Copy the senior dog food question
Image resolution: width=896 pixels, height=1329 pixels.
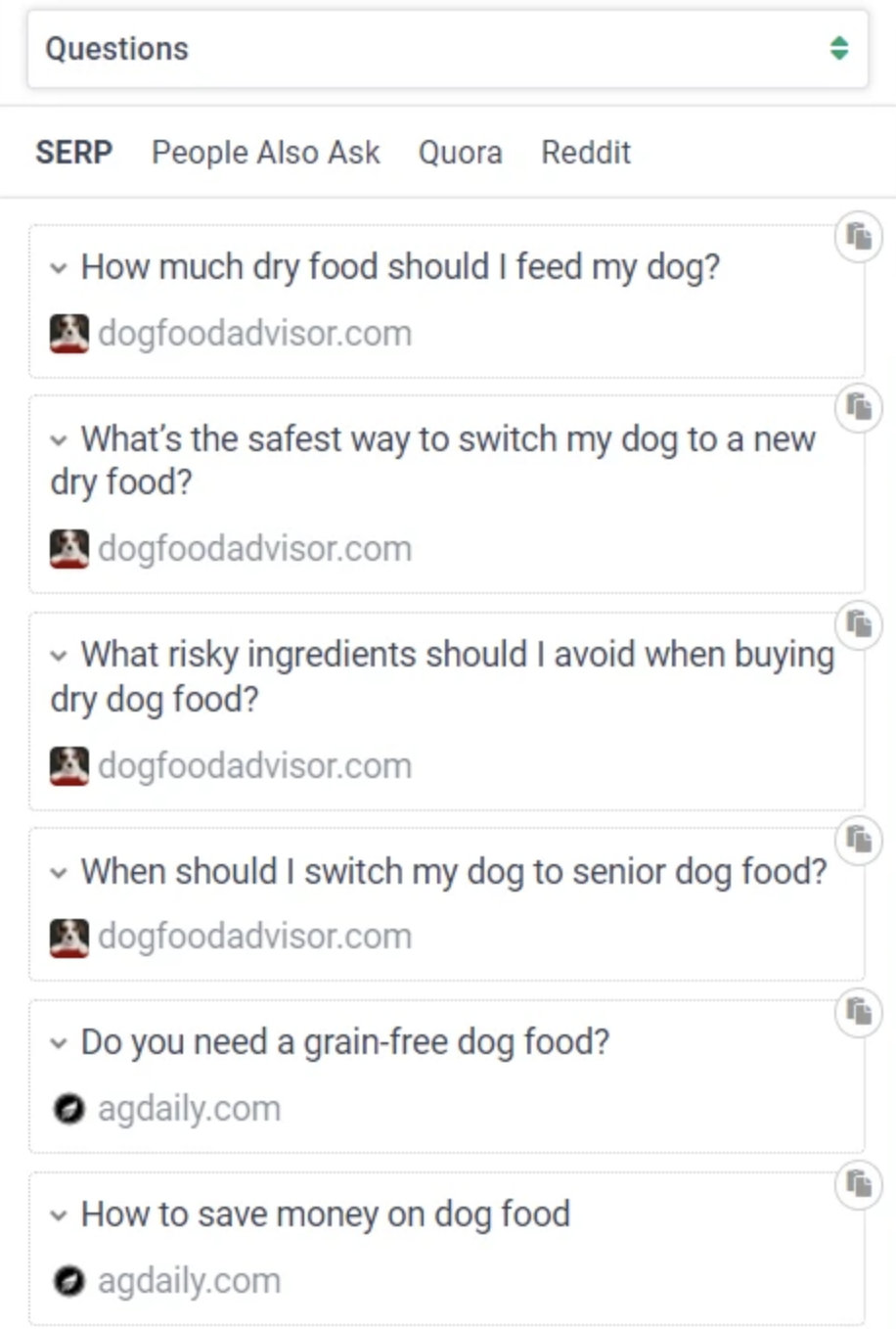click(x=859, y=840)
